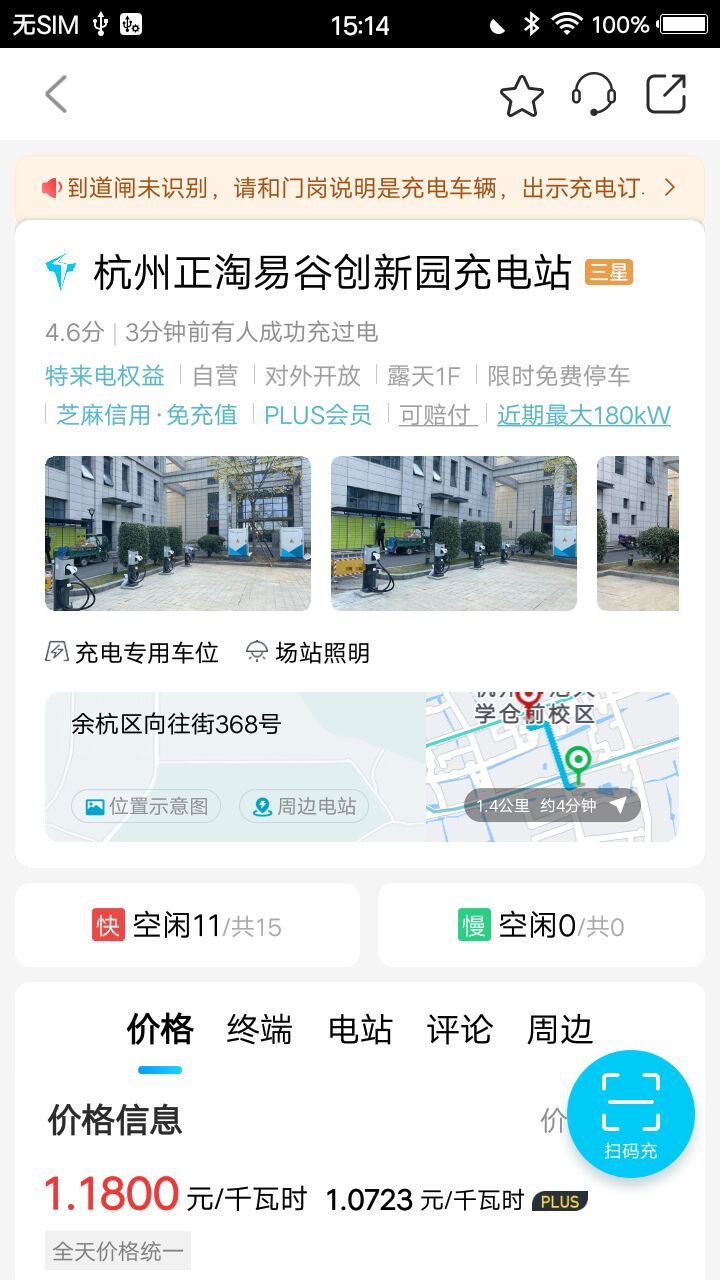
Task: Switch to the 电站 tab
Action: pyautogui.click(x=360, y=1029)
